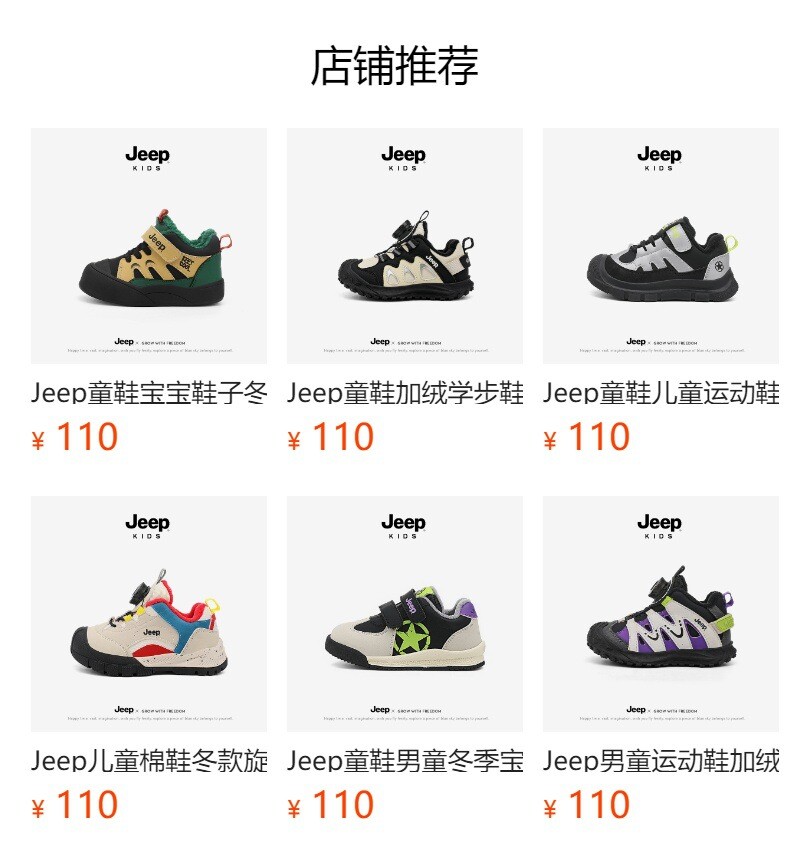This screenshot has width=790, height=864.
Task: Open the Jeep儿童棉鞋冬款 shoe listing
Action: point(149,614)
